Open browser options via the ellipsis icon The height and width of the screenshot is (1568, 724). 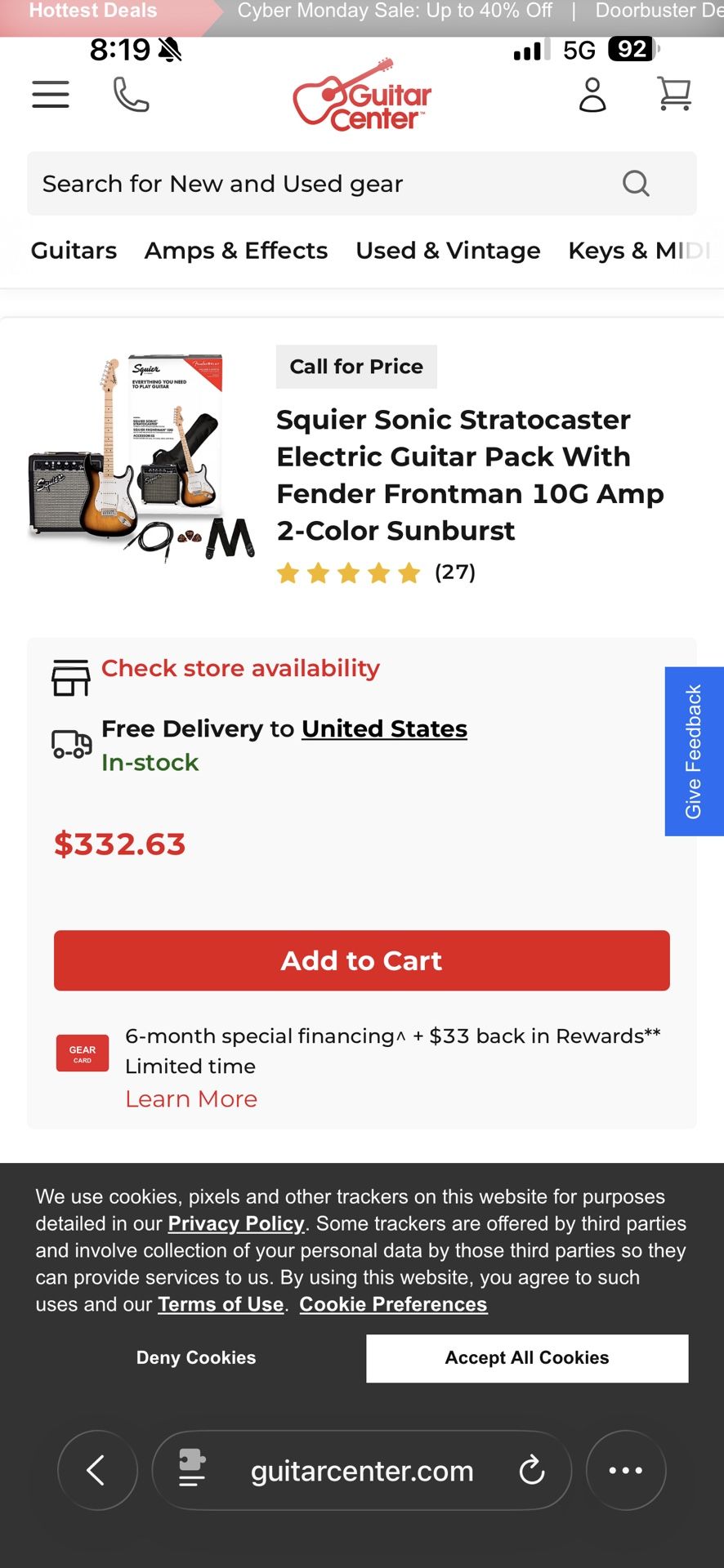(626, 1470)
